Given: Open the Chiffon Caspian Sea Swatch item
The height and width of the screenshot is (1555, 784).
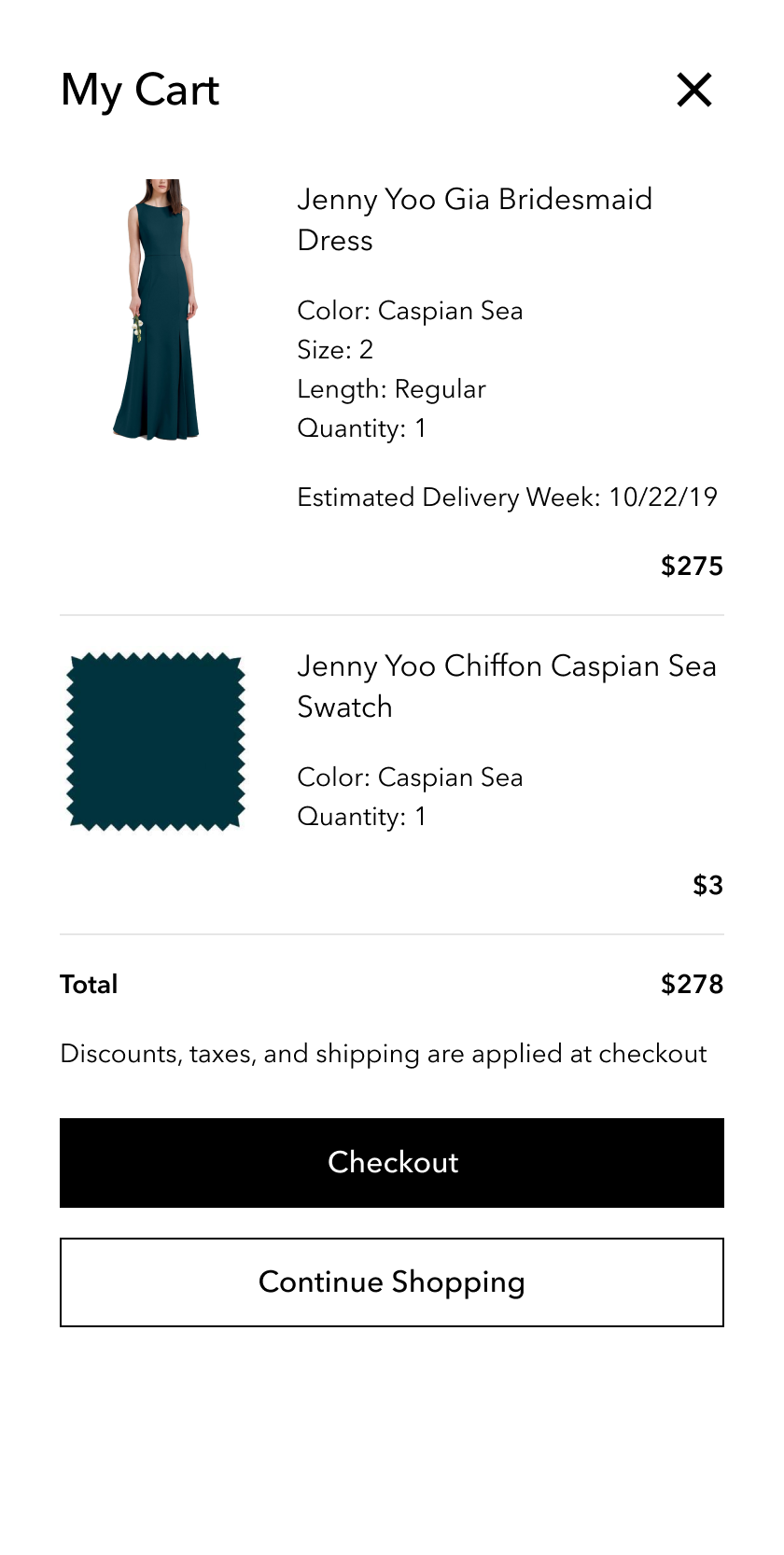Looking at the screenshot, I should click(507, 686).
